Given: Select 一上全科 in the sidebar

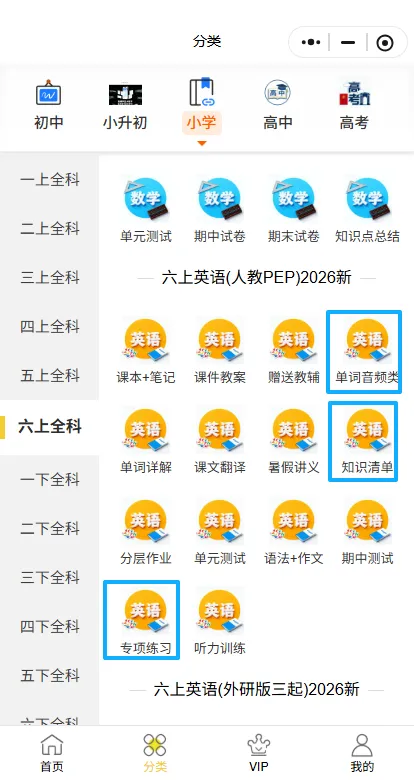Looking at the screenshot, I should [50, 180].
